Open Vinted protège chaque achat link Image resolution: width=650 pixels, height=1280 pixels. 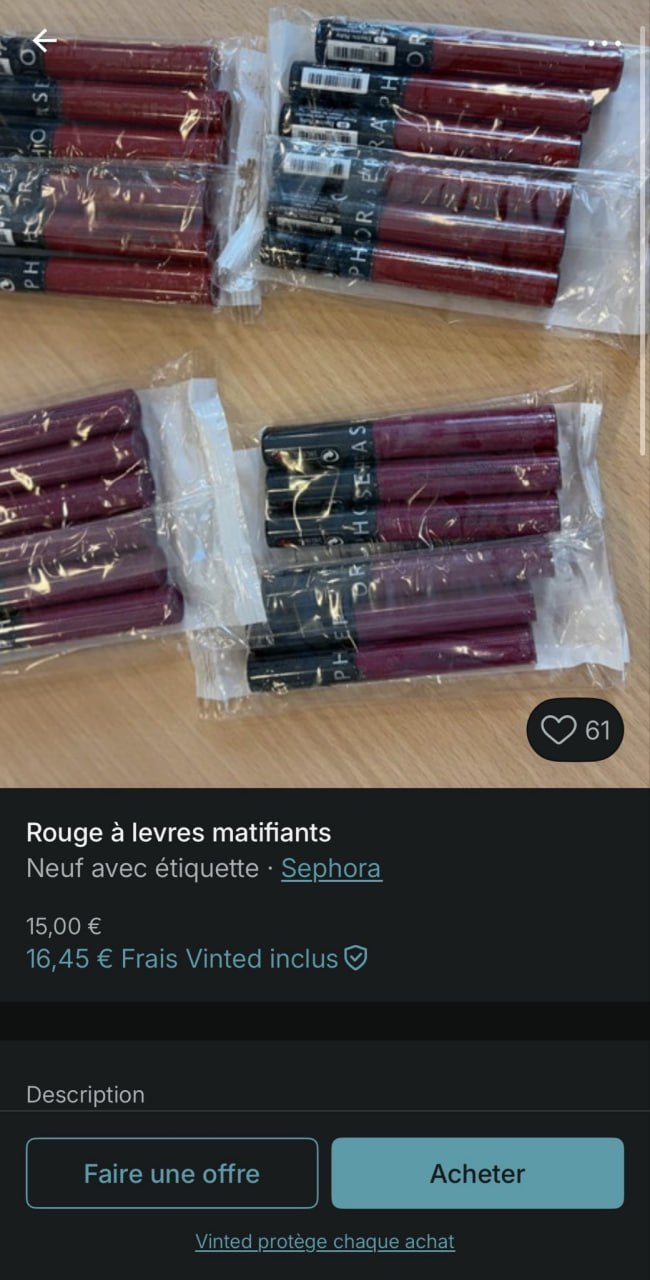click(325, 1242)
